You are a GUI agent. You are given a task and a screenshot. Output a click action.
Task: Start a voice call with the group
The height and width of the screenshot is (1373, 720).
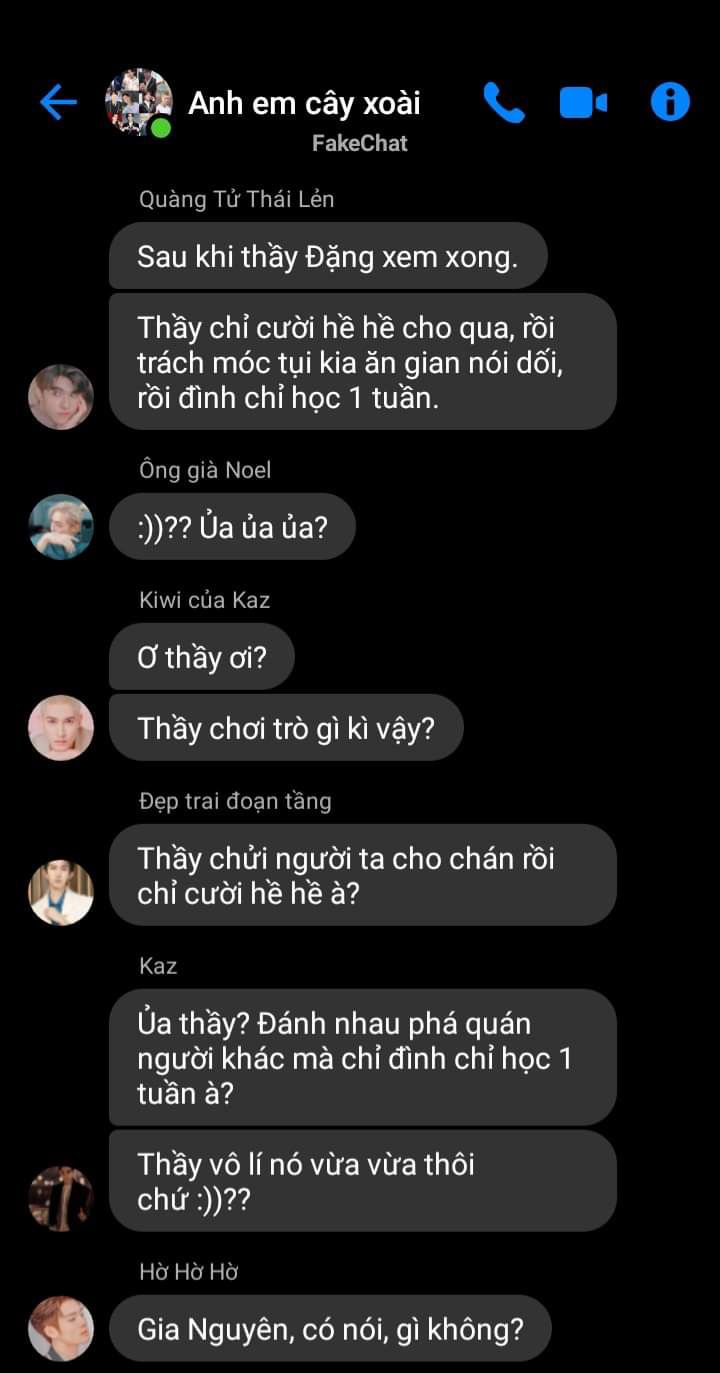click(x=504, y=102)
